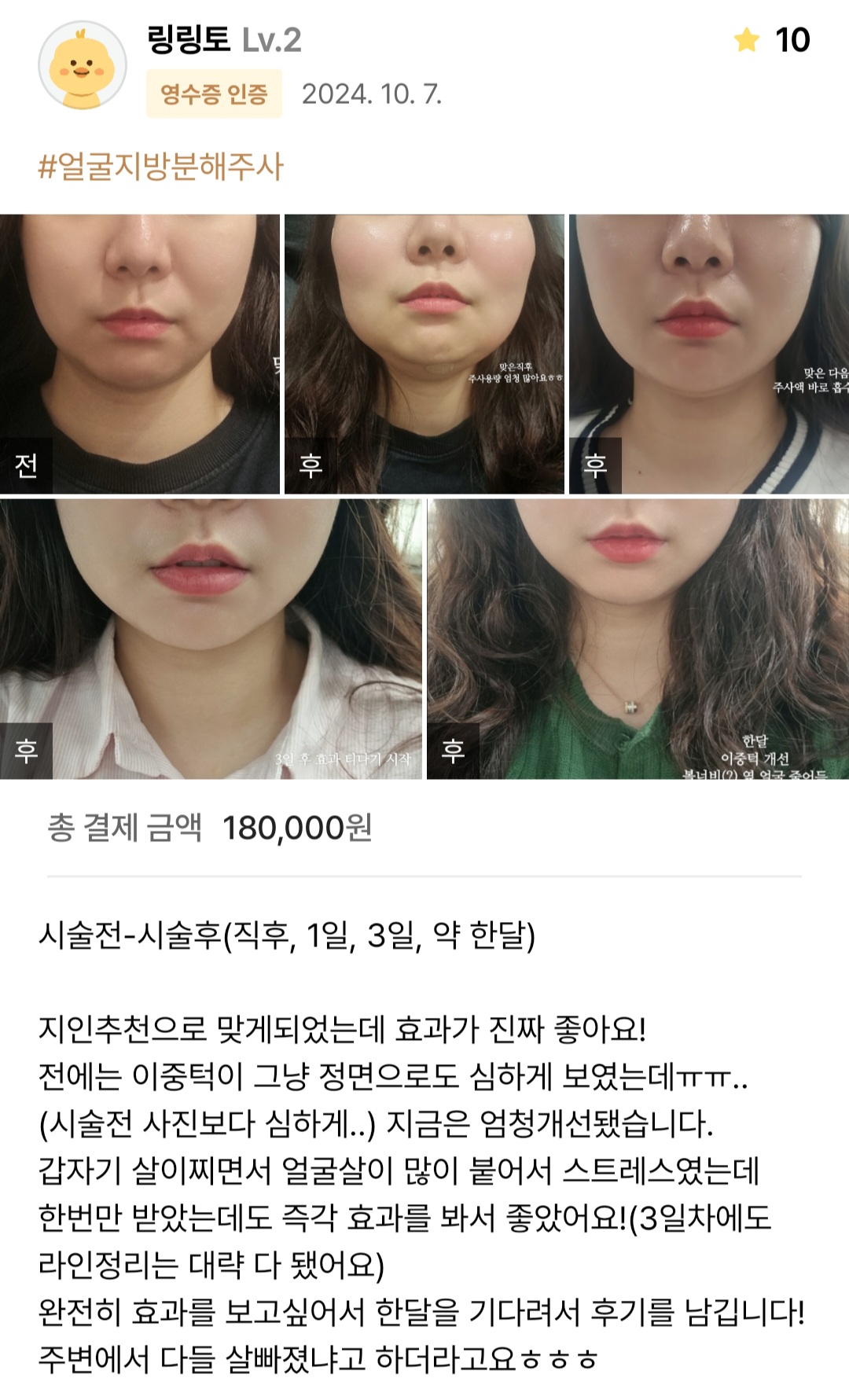View the after photo with striped collar
The height and width of the screenshot is (1400, 849).
coord(709,354)
